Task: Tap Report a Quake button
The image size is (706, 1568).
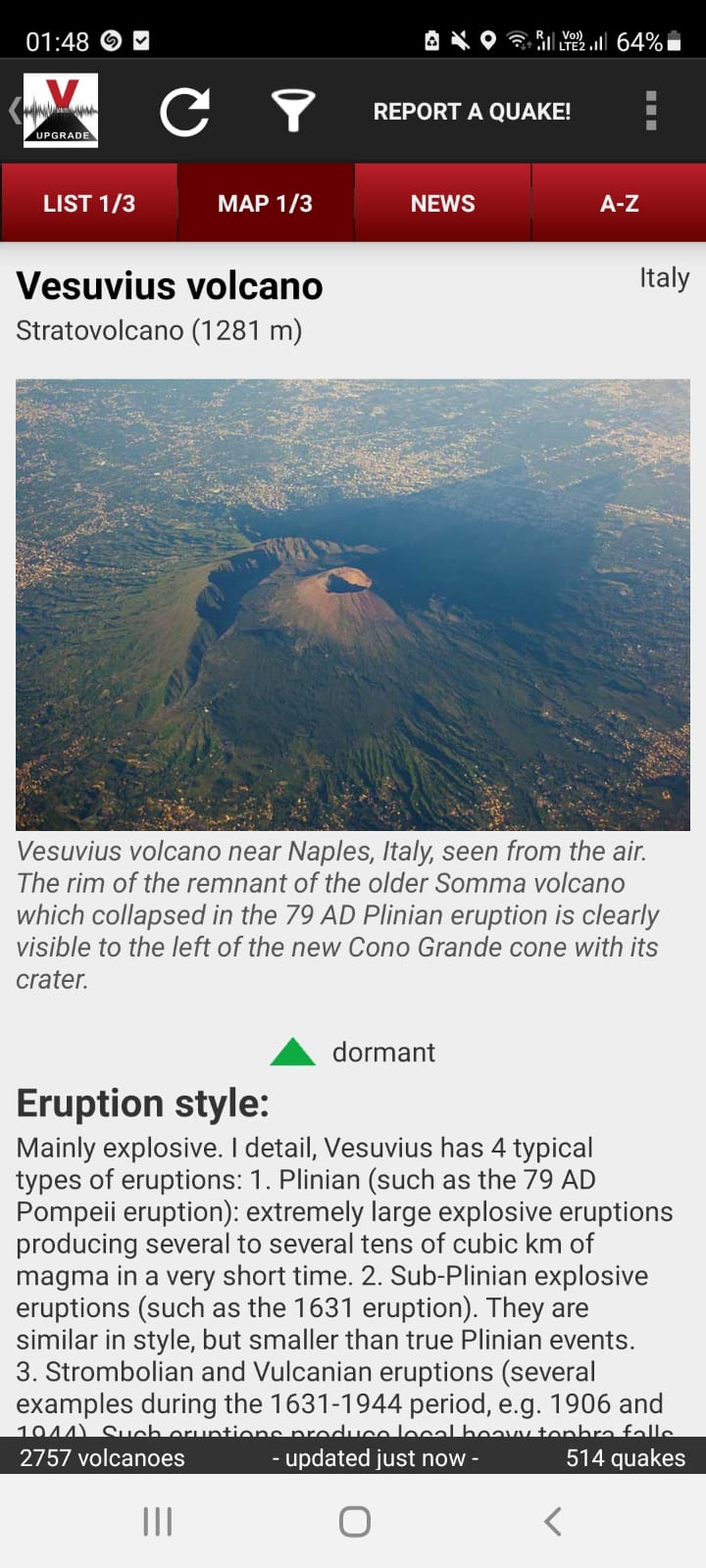Action: (x=472, y=111)
